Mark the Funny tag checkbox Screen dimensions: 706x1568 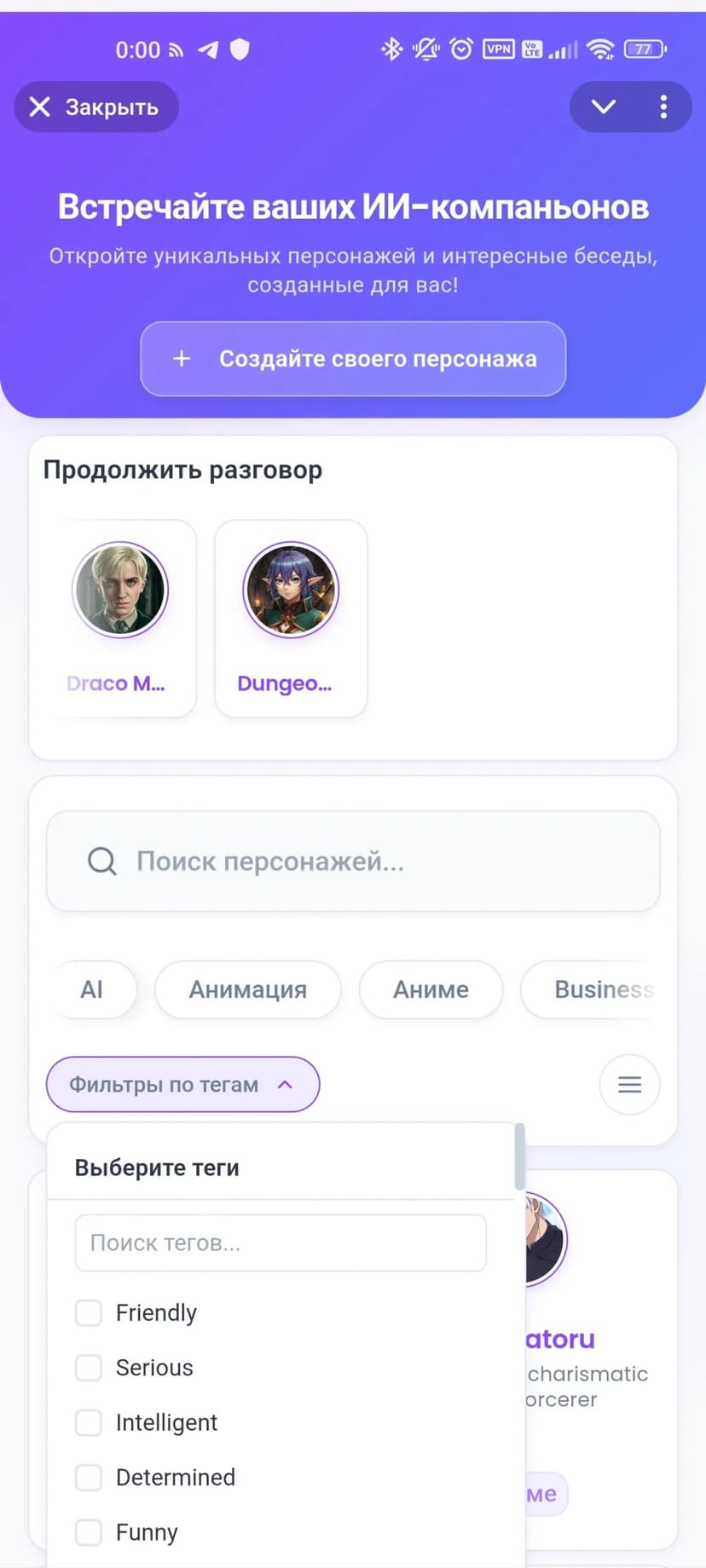89,1532
